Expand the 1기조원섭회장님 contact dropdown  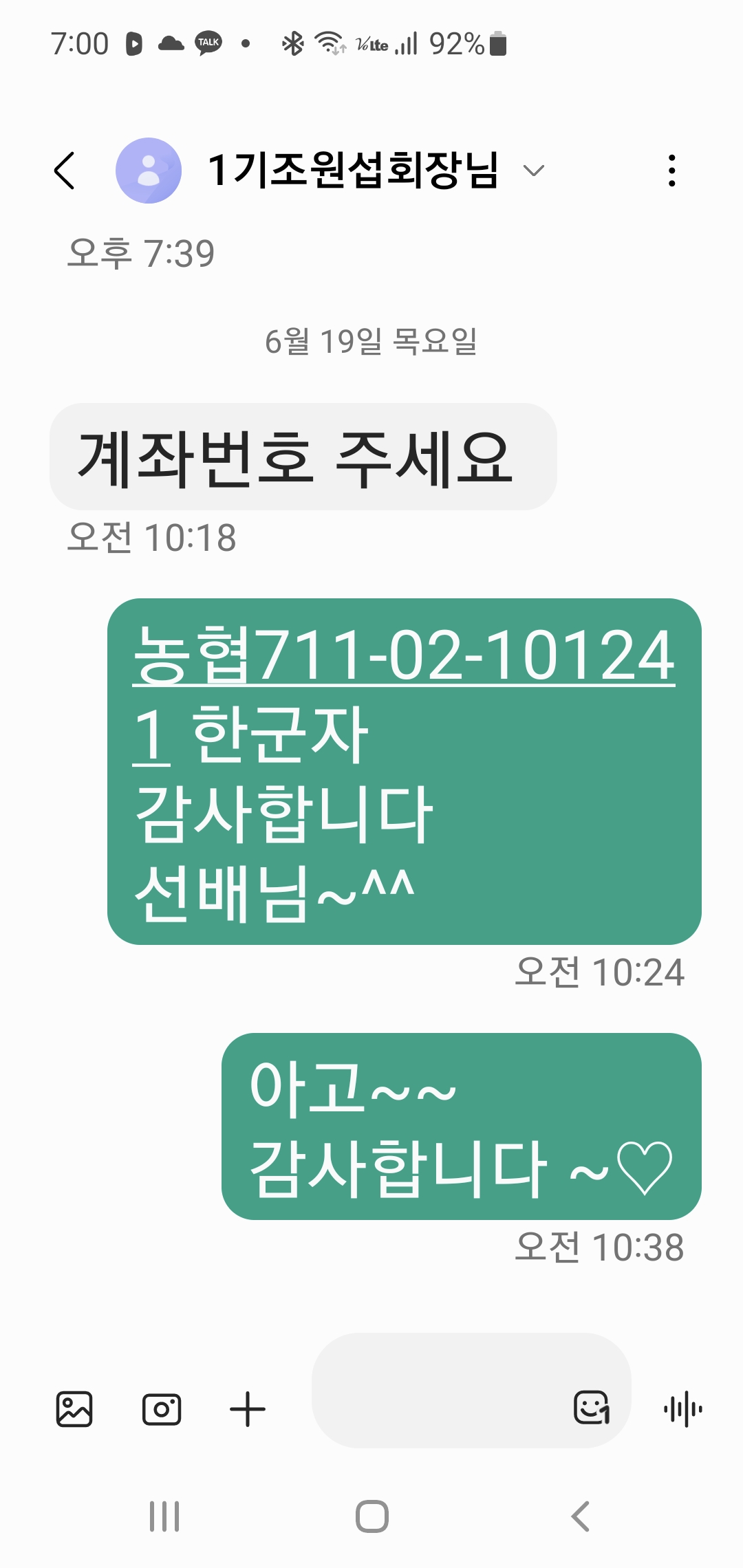[534, 171]
